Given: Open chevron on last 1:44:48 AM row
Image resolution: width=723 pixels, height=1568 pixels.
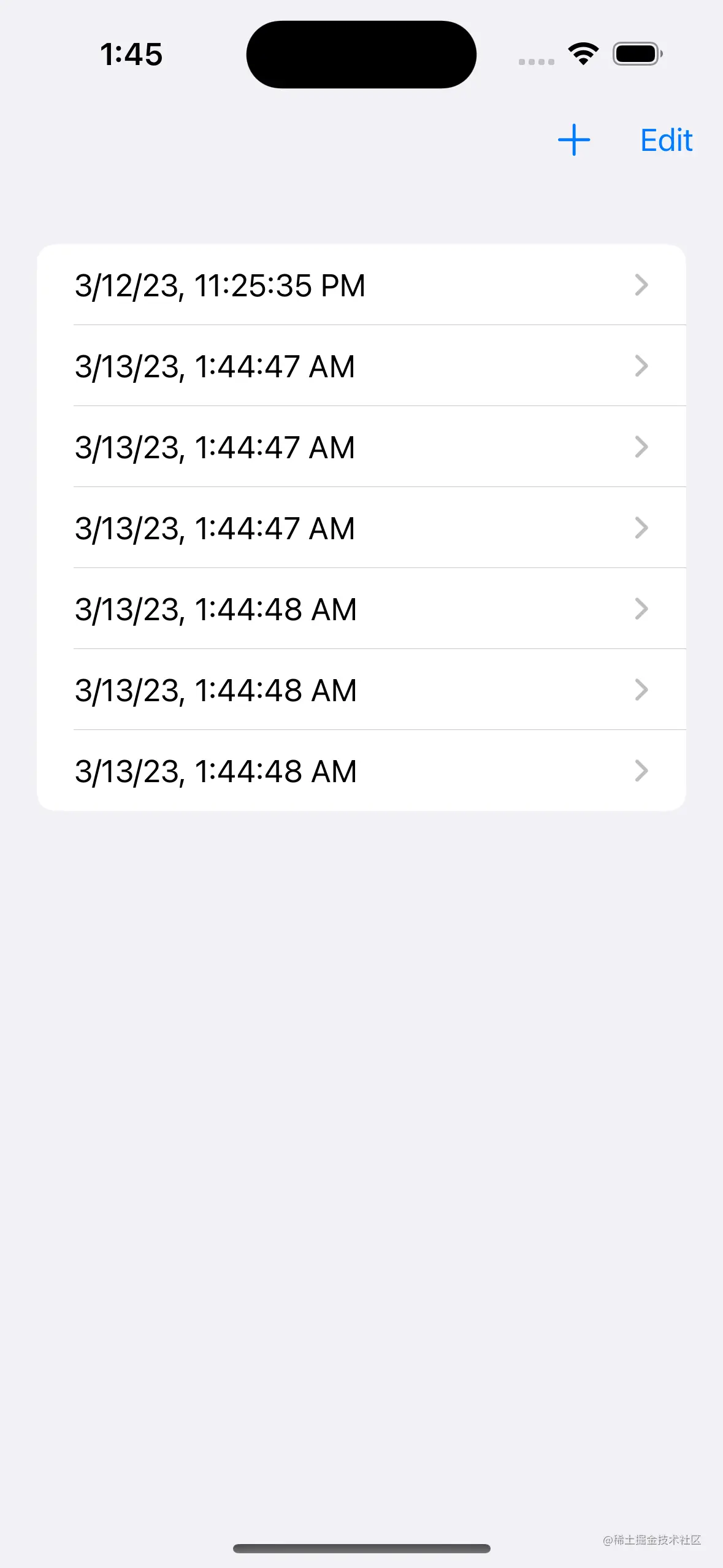Looking at the screenshot, I should 641,771.
